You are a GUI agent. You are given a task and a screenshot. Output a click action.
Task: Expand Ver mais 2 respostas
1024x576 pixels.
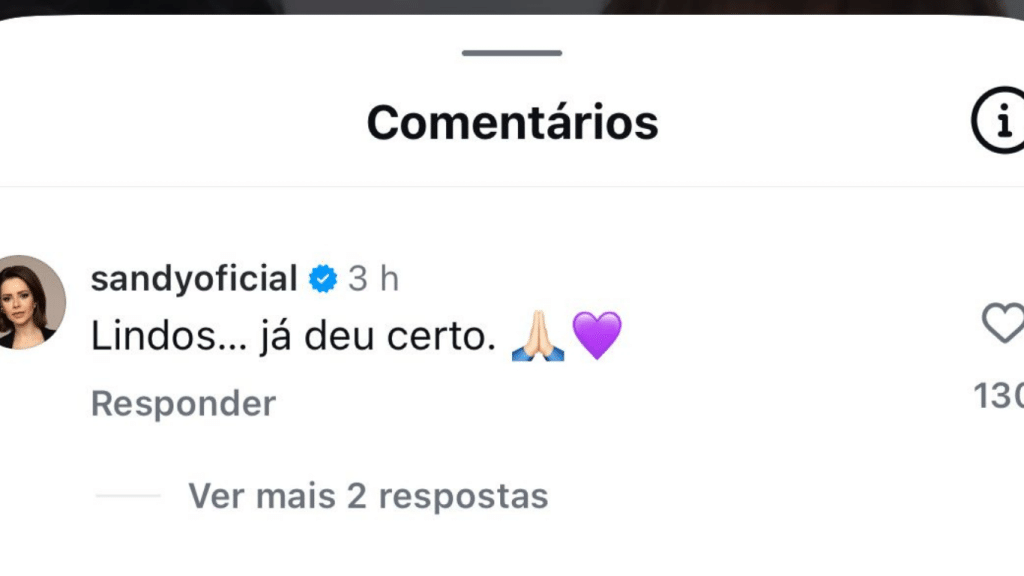pyautogui.click(x=367, y=495)
